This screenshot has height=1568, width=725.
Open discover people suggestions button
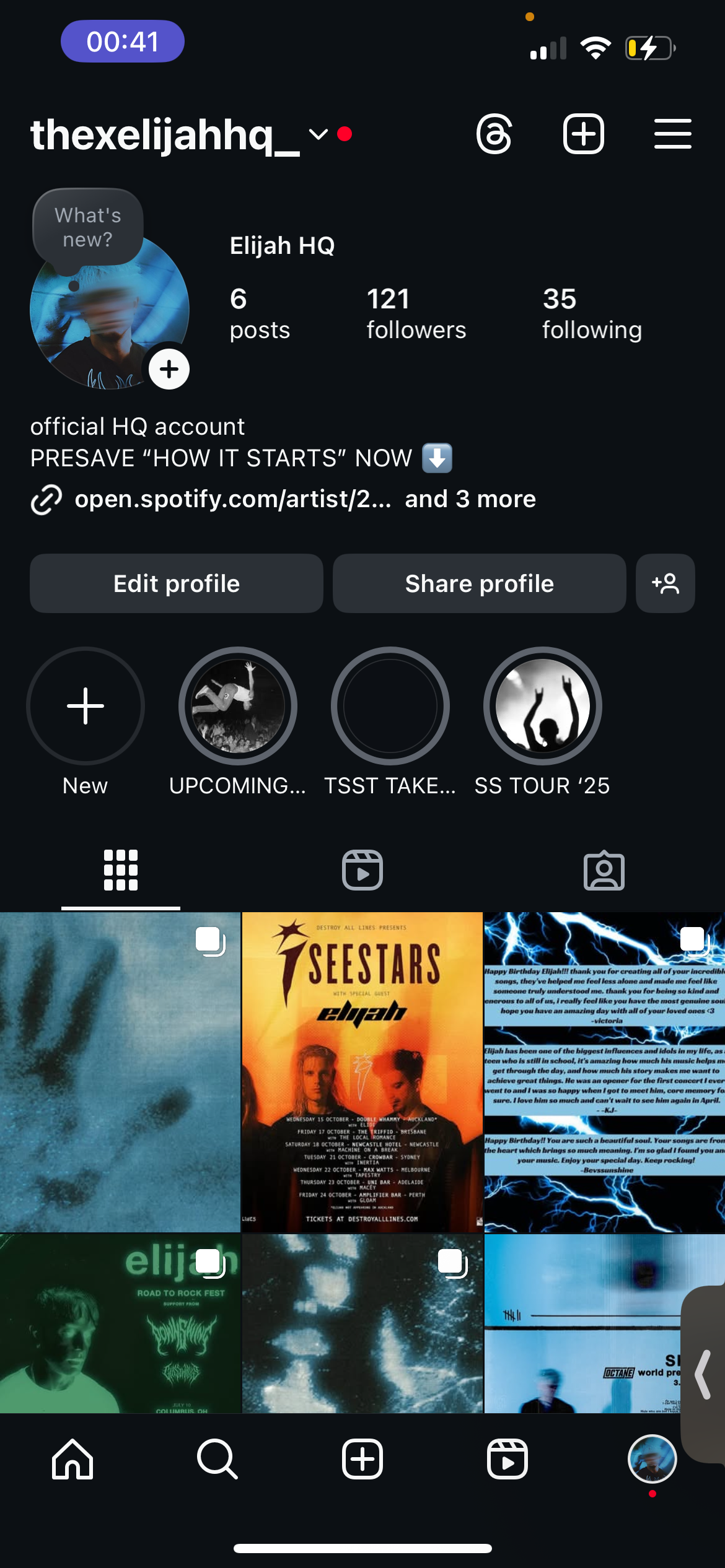coord(665,583)
